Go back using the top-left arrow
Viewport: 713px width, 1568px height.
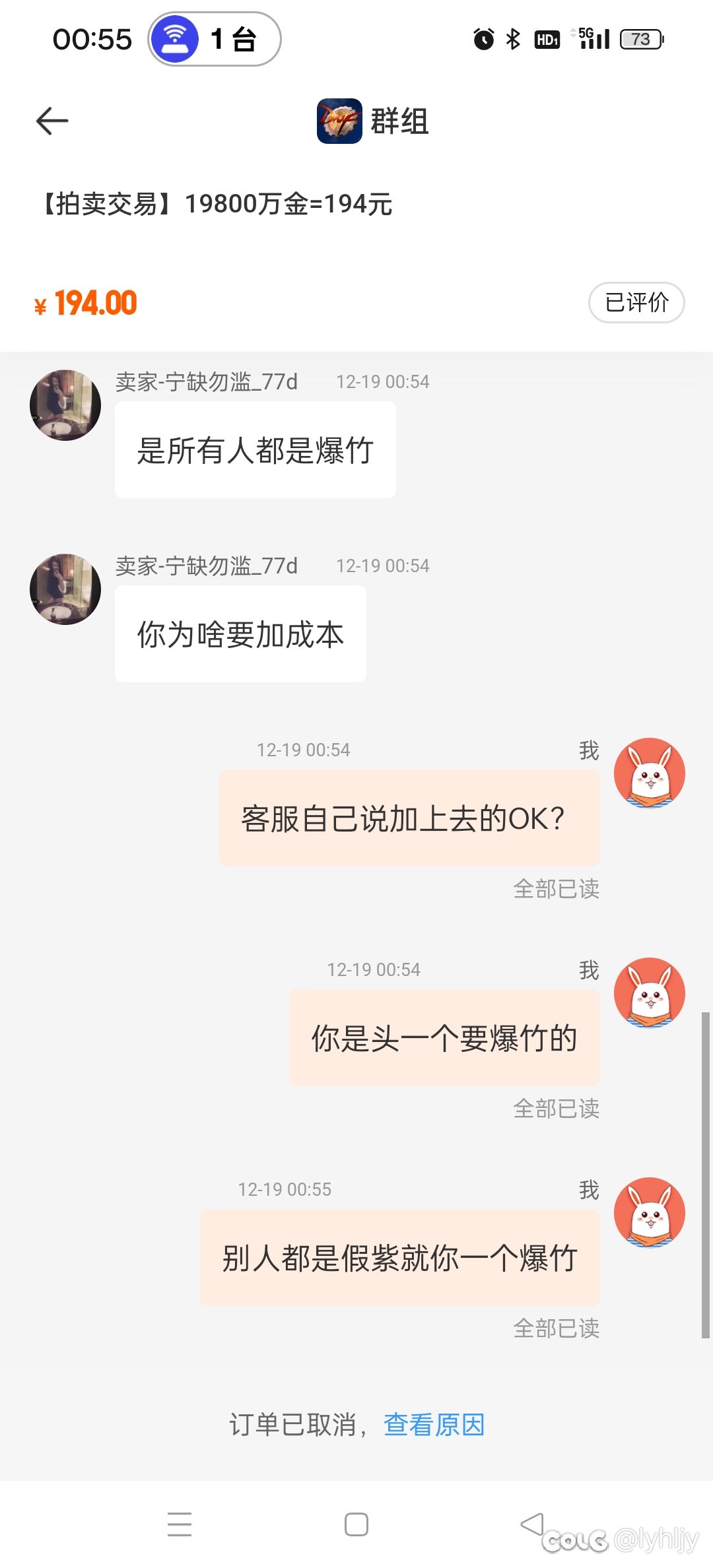(x=52, y=121)
